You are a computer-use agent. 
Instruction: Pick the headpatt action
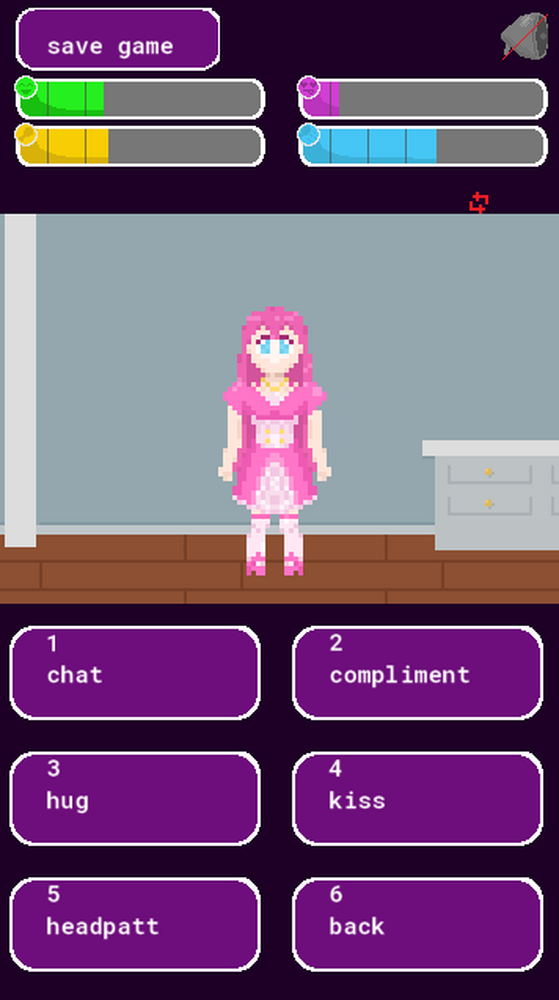click(x=134, y=924)
